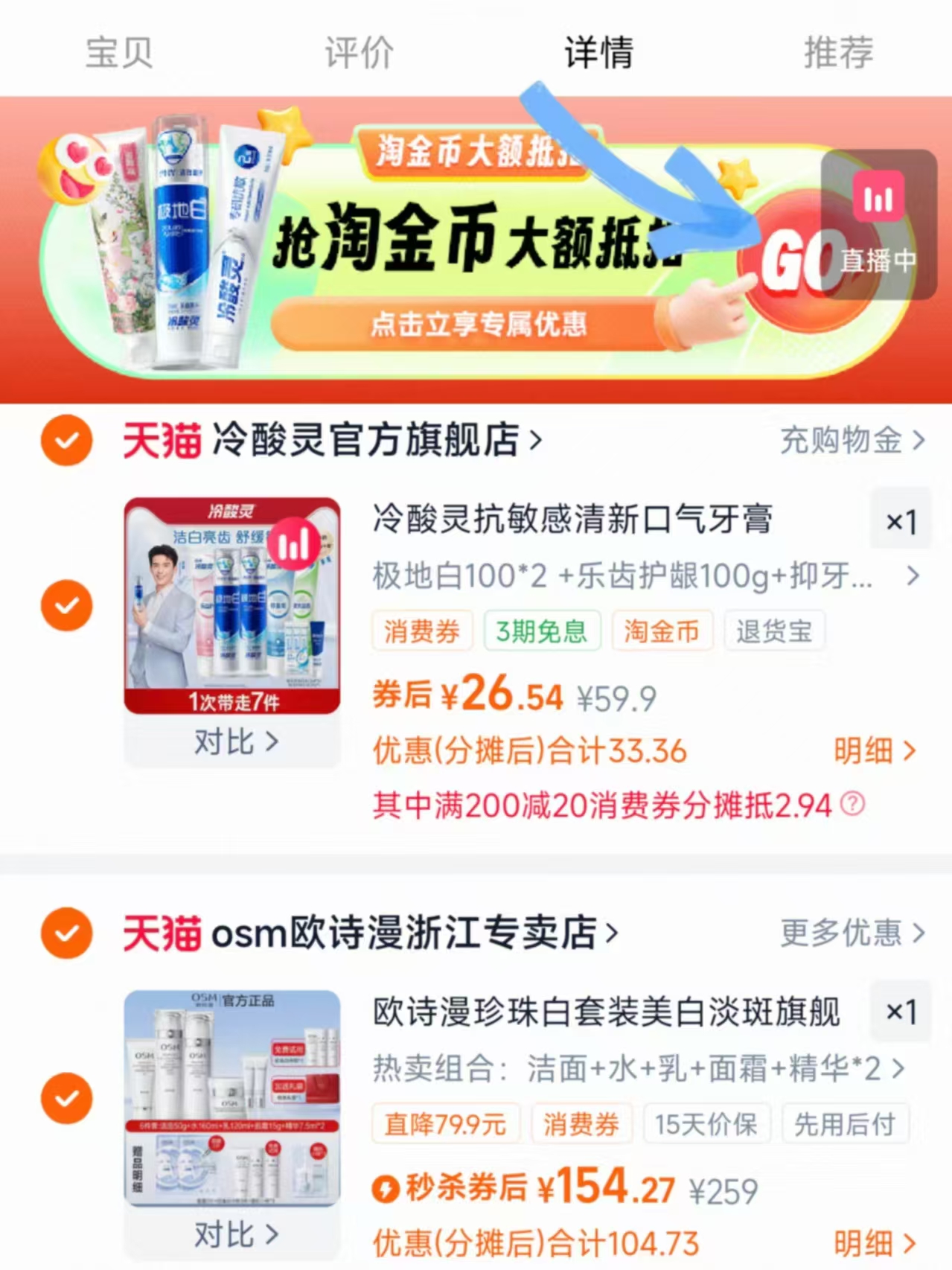Open the 淘金币 promotion tag
This screenshot has height=1270, width=952.
(x=661, y=631)
